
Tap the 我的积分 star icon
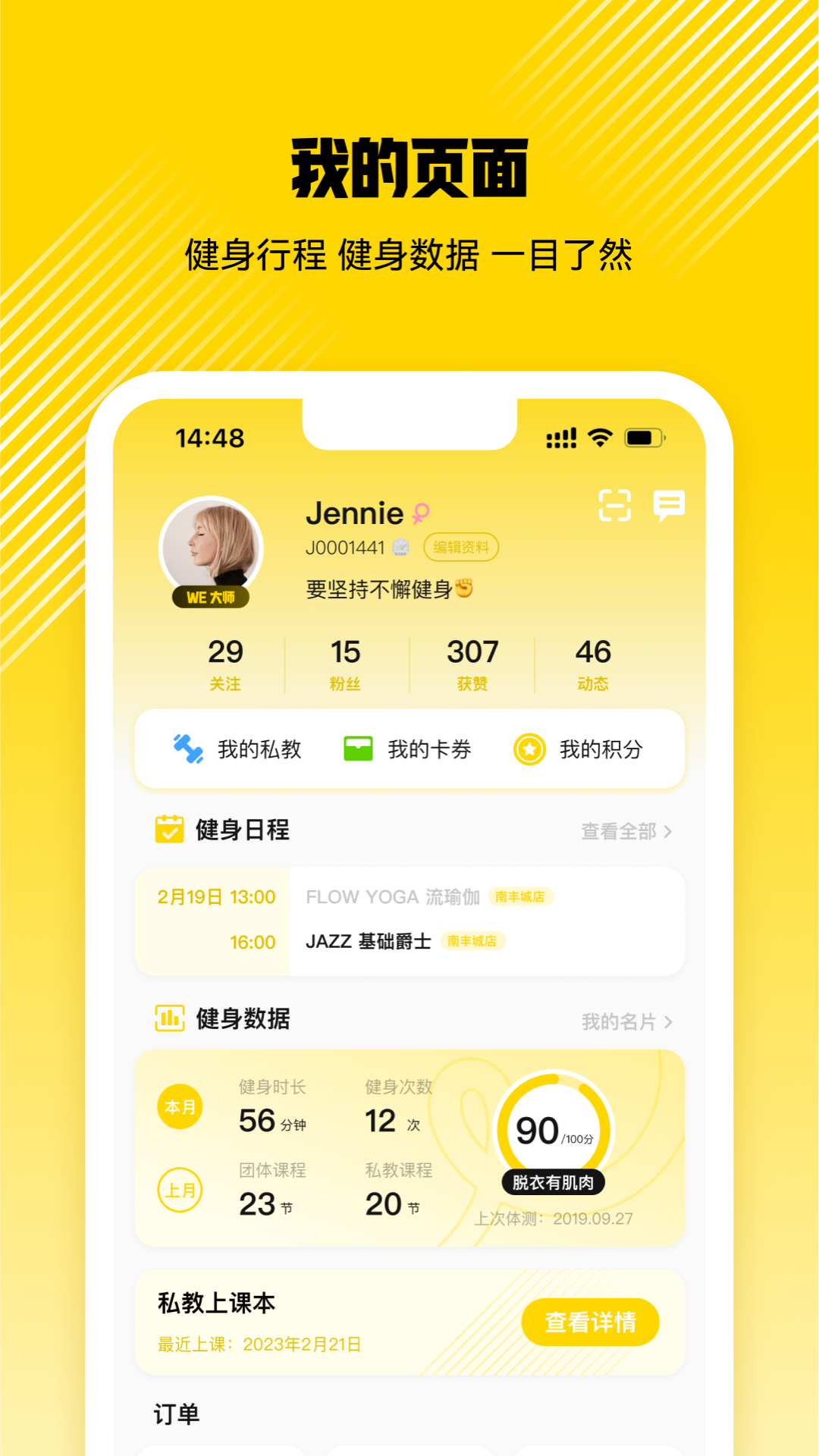click(529, 749)
